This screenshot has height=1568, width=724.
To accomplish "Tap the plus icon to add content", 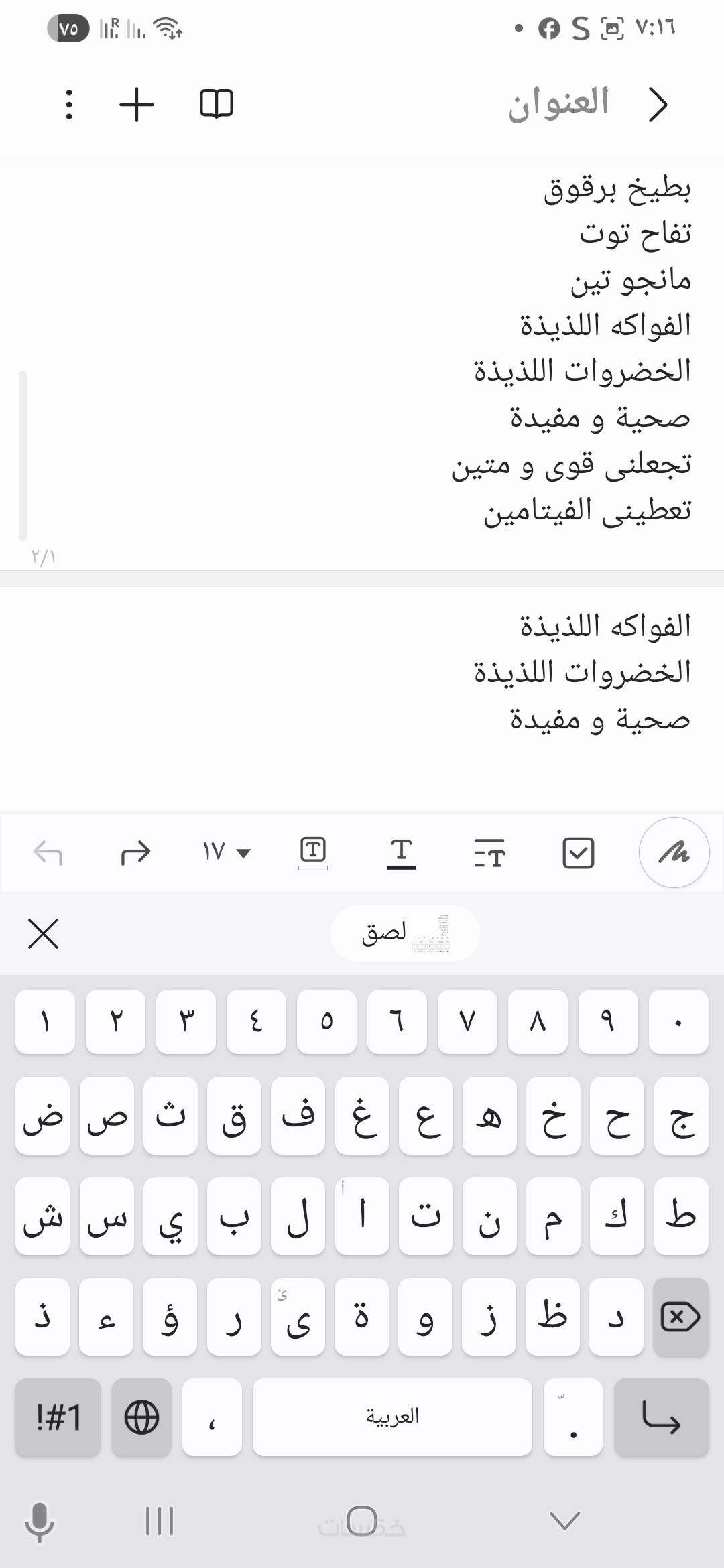I will click(137, 105).
